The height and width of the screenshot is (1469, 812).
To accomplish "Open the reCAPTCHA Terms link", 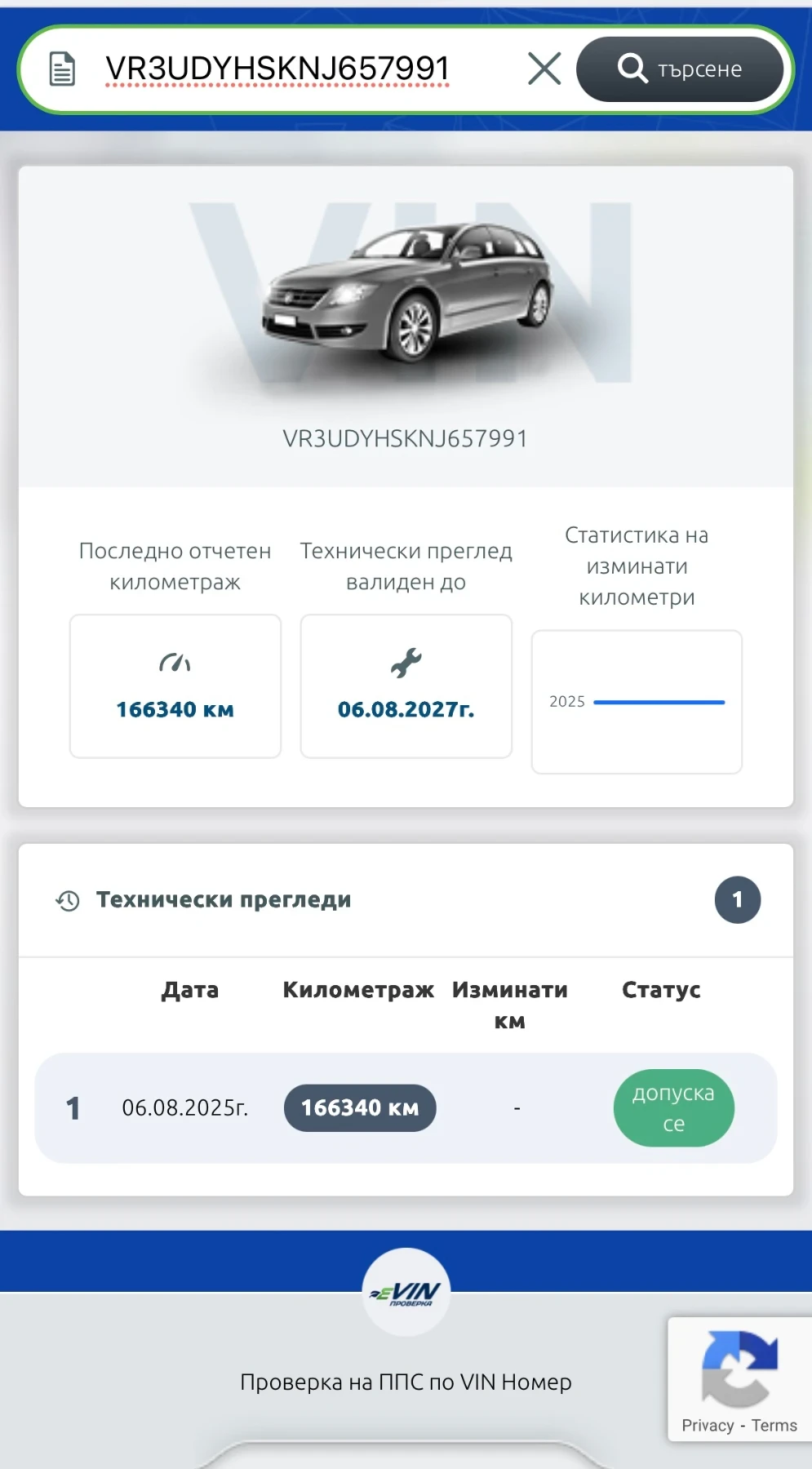I will click(x=774, y=1426).
